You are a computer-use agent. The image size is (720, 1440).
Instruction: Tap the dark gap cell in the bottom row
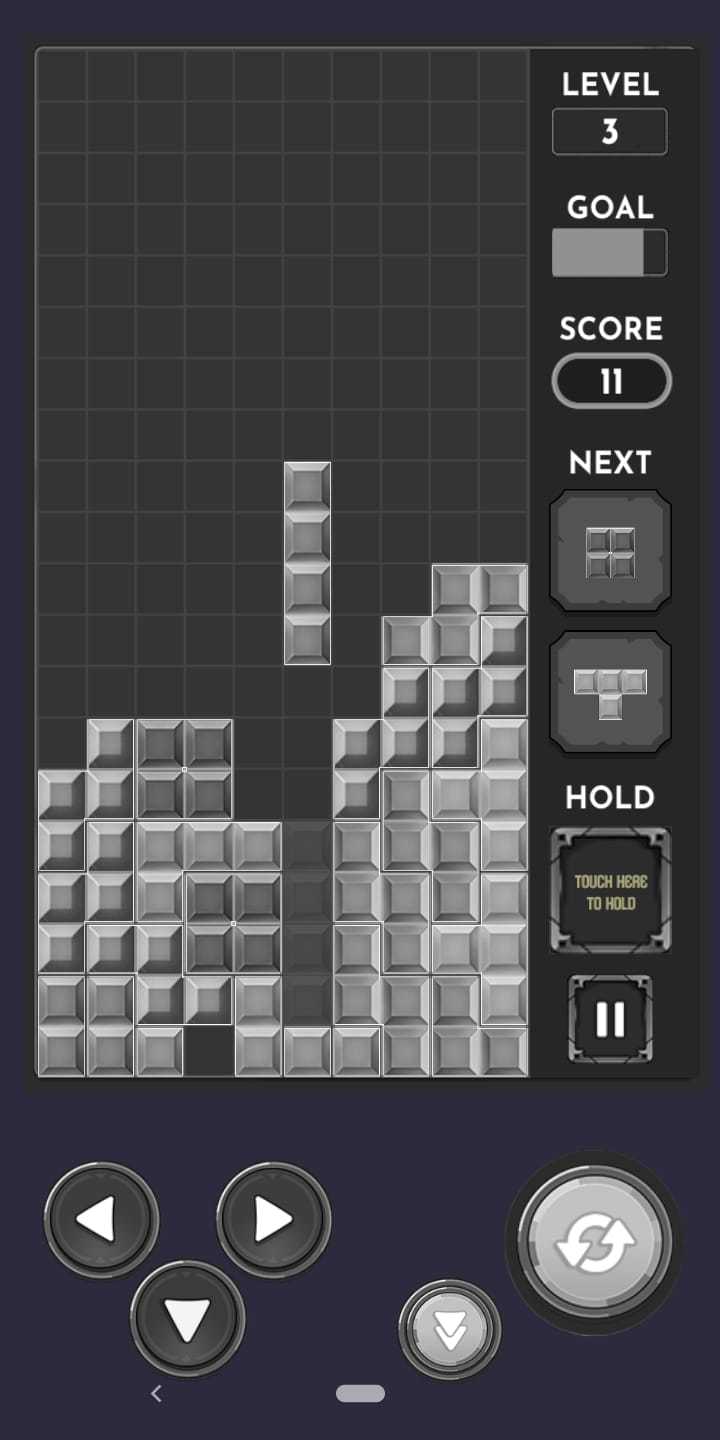210,1048
